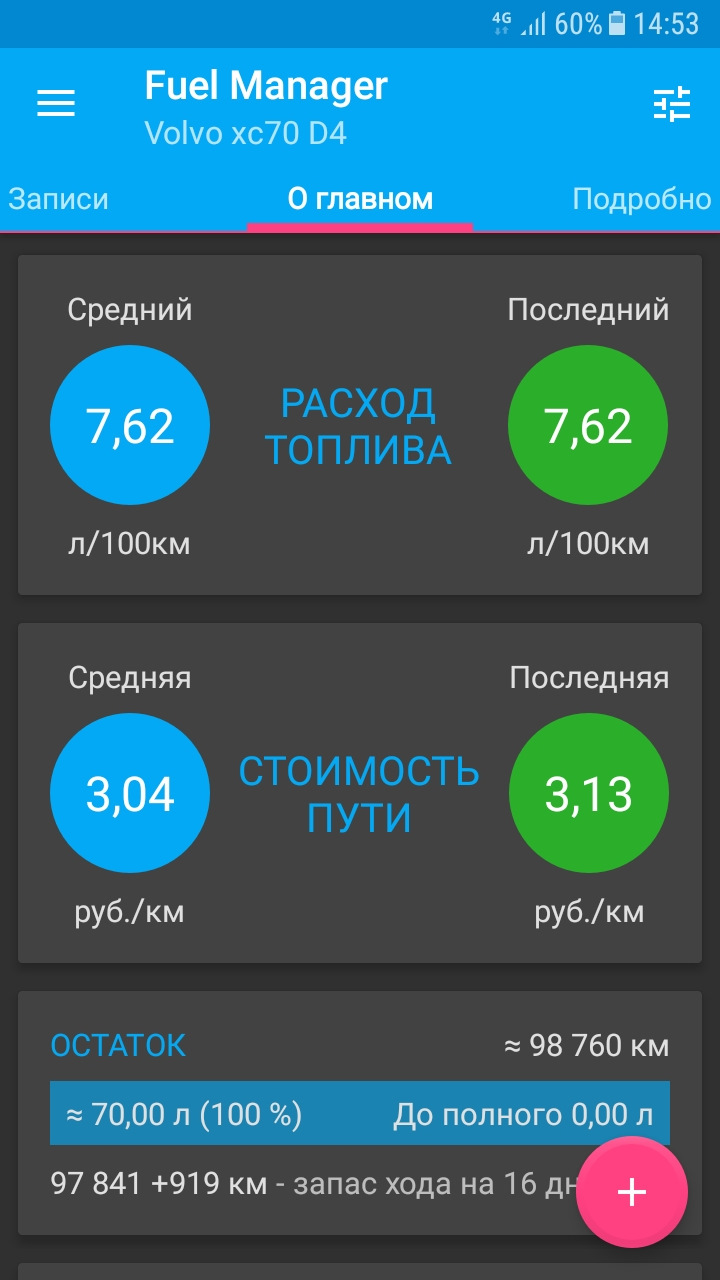Viewport: 720px width, 1280px height.
Task: Open the navigation drawer menu
Action: point(56,102)
